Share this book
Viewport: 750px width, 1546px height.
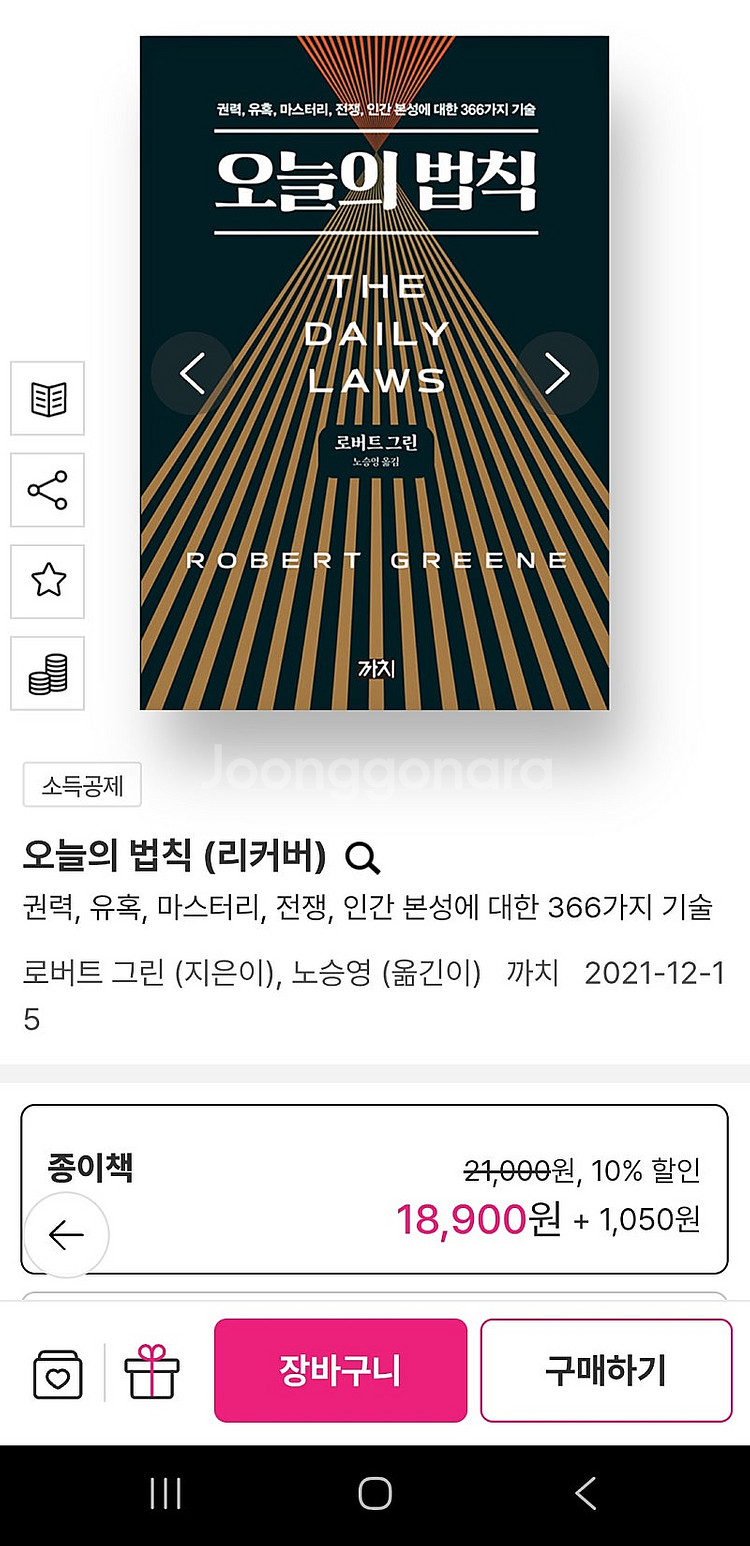click(x=47, y=490)
